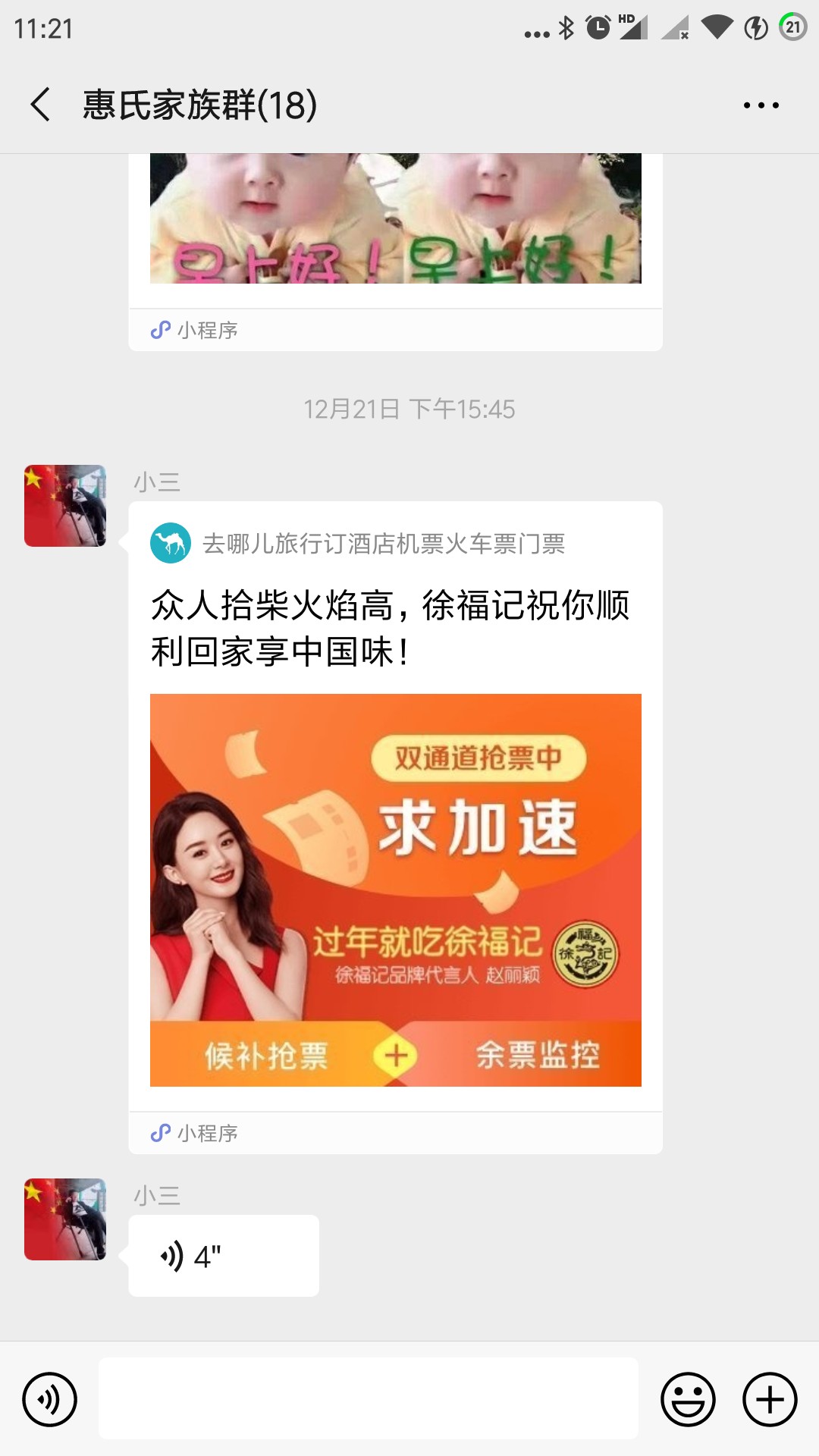The width and height of the screenshot is (819, 1456).
Task: Focus the message text field
Action: coord(368,1399)
